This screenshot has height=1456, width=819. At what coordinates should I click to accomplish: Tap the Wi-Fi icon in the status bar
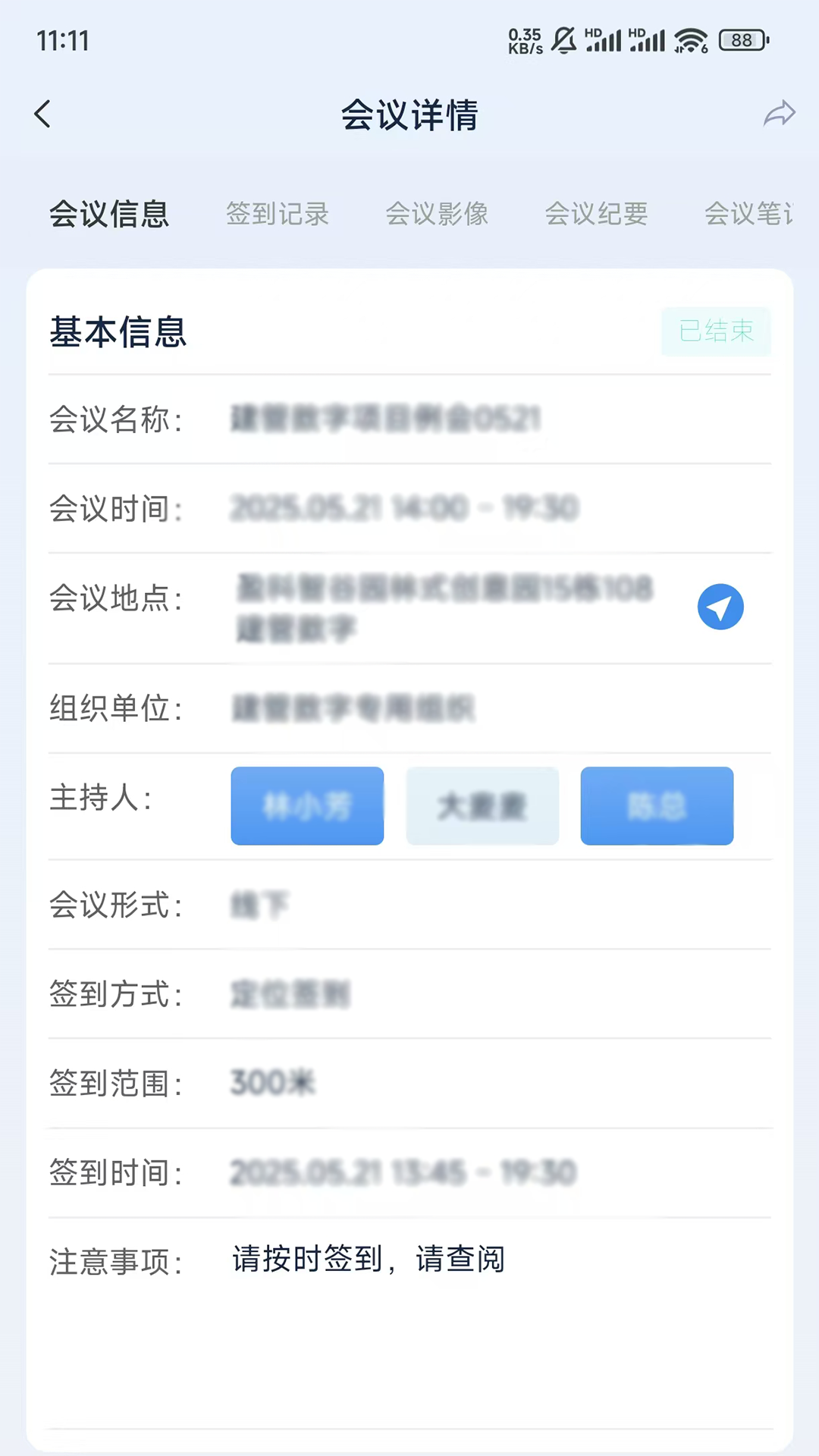click(690, 37)
